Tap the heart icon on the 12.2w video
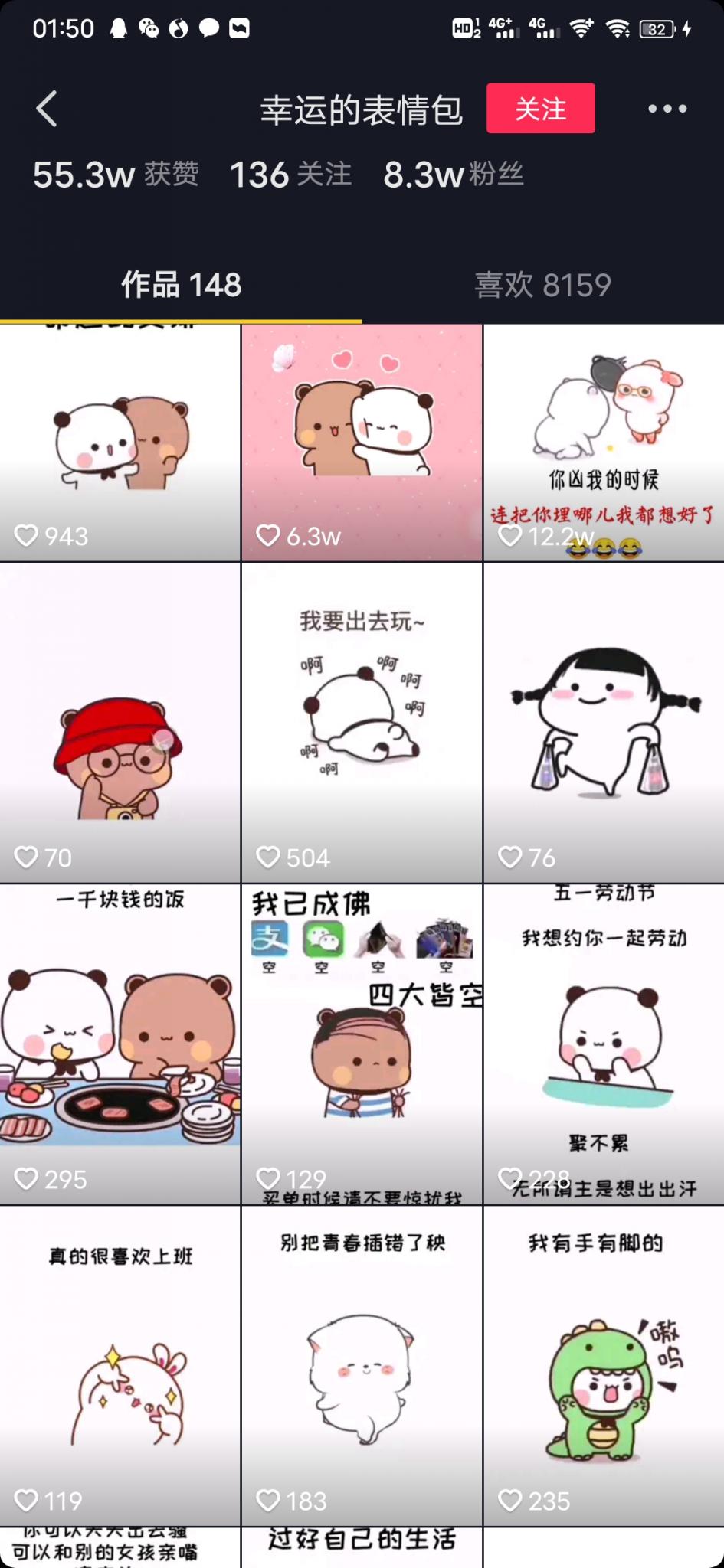The height and width of the screenshot is (1568, 724). point(510,536)
